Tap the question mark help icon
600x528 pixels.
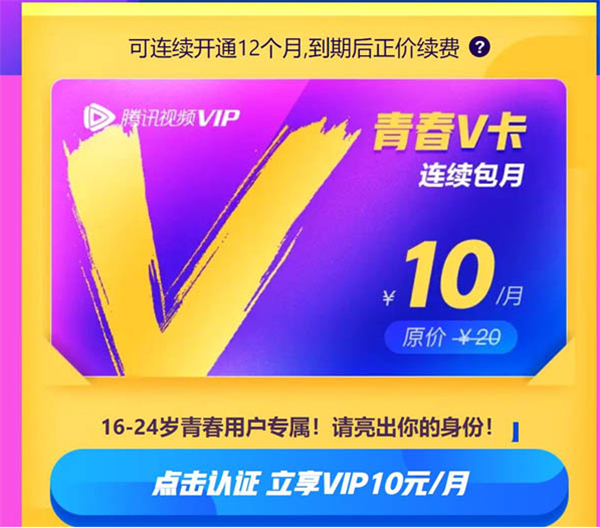click(481, 47)
